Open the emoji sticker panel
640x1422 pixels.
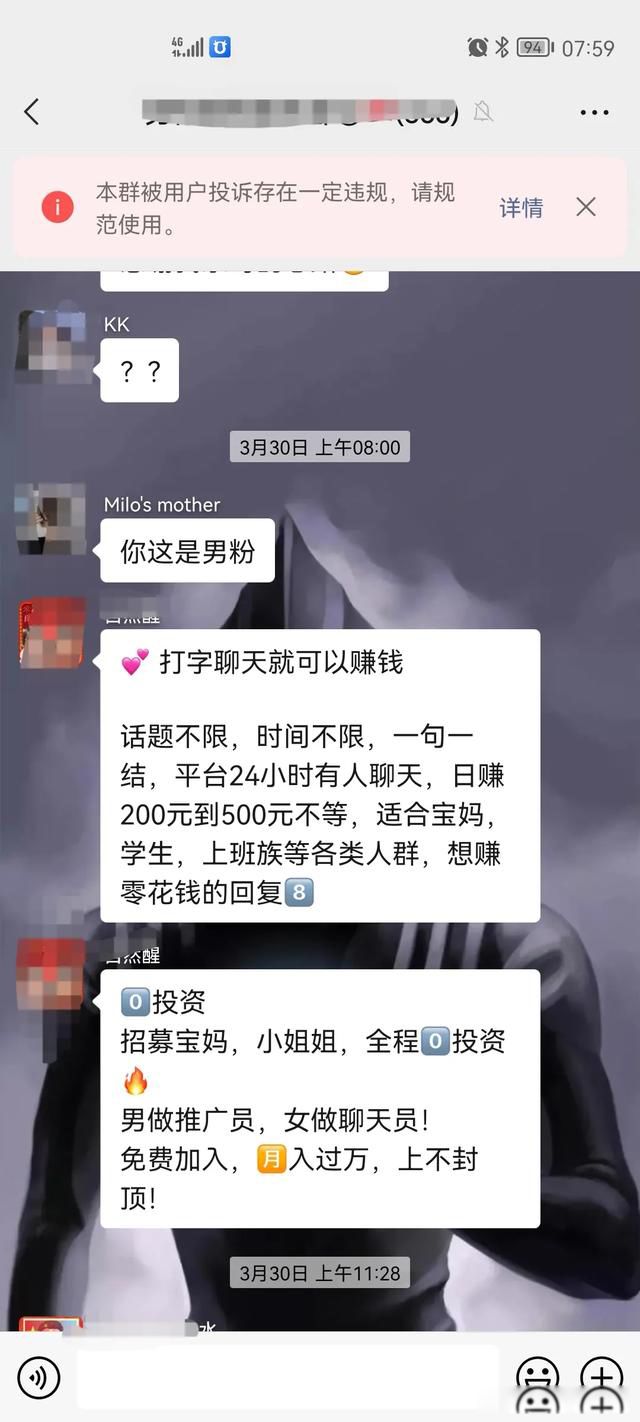tap(537, 1377)
